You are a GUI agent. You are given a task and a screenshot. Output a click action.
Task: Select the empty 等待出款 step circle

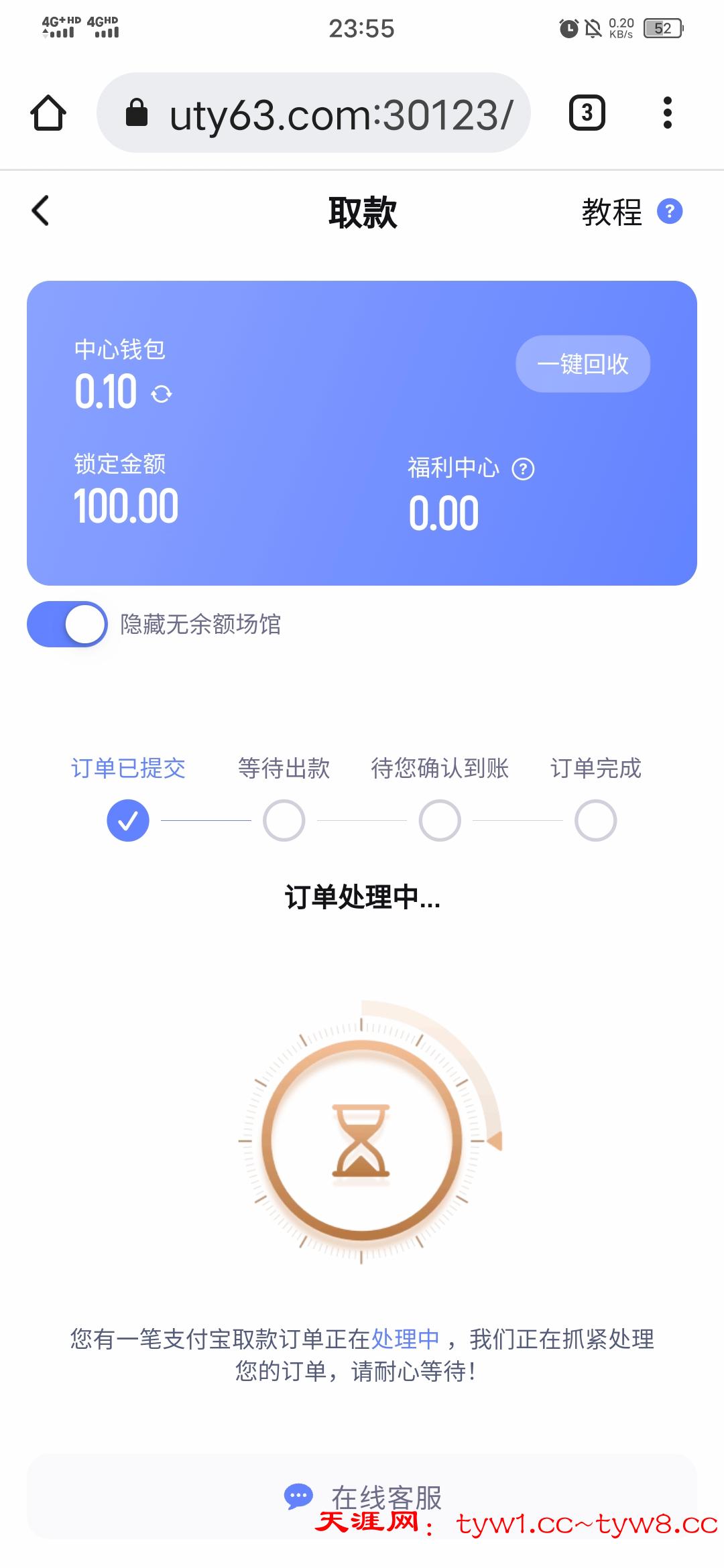tap(283, 820)
